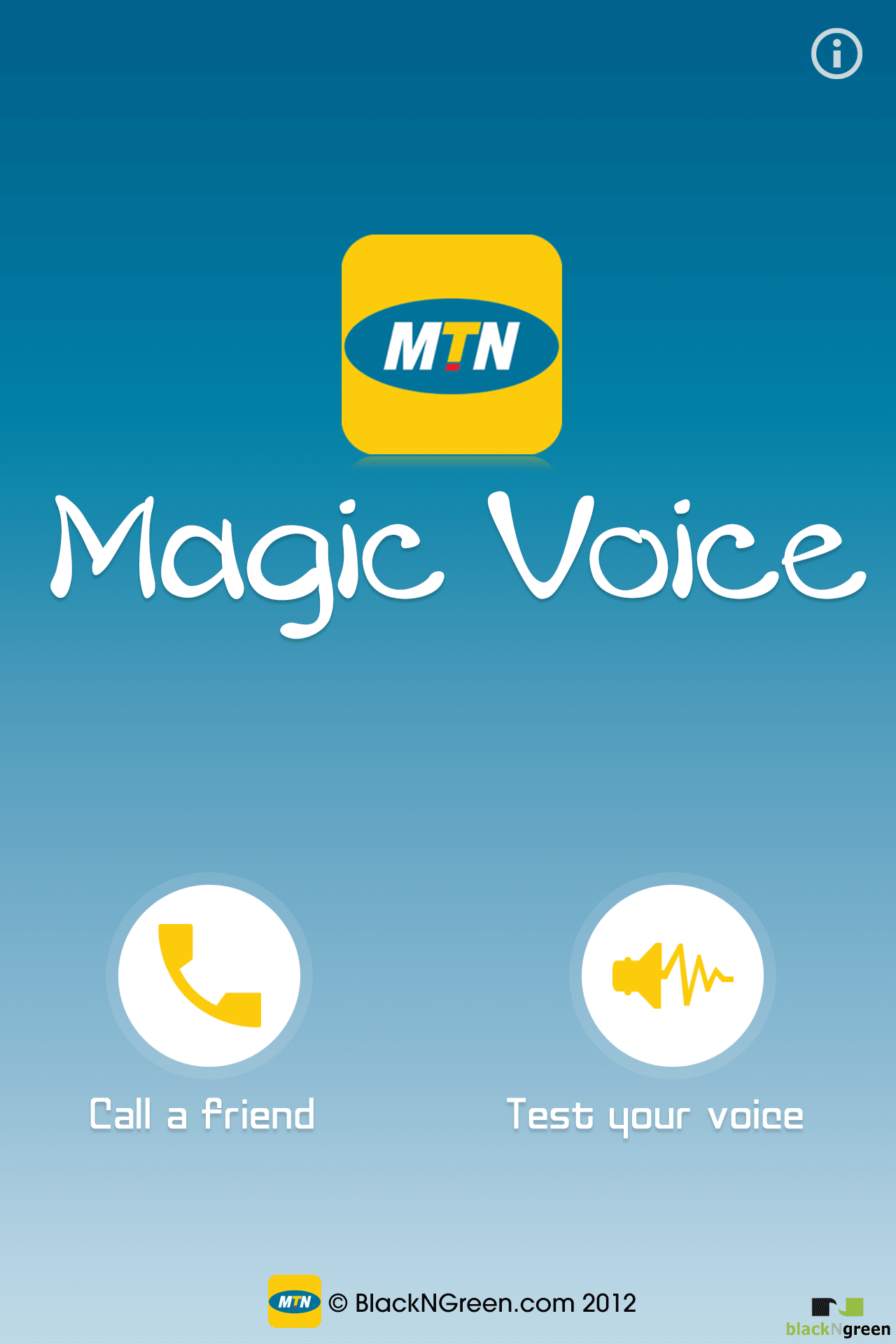
Task: Open the info icon
Action: [x=836, y=54]
